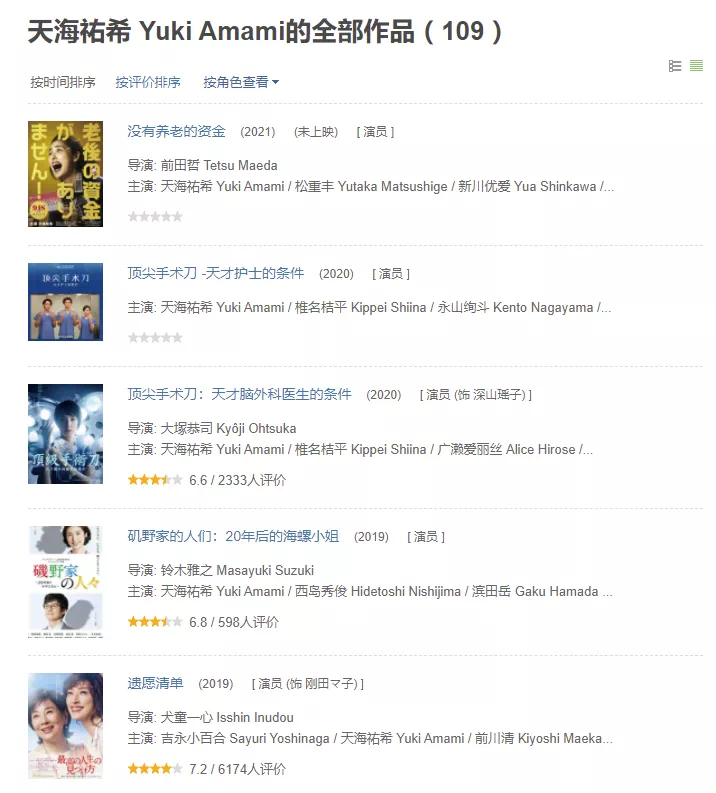716x793 pixels.
Task: Expand the 按角色查看 role filter dropdown
Action: click(x=241, y=82)
